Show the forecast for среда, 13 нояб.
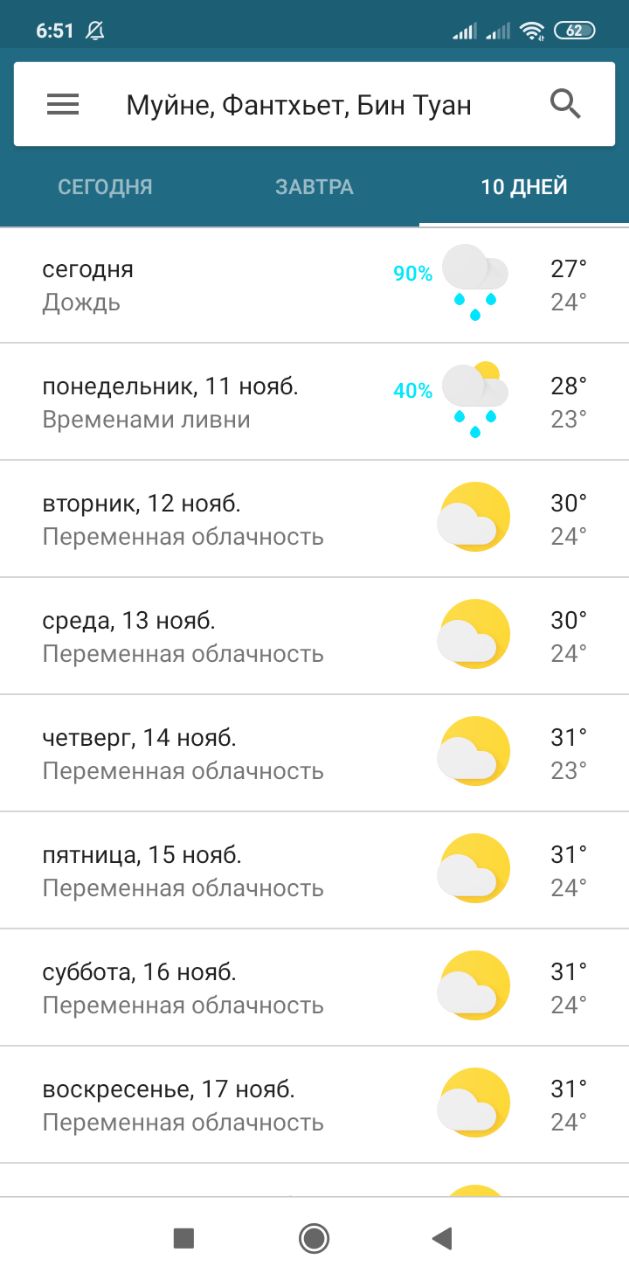The height and width of the screenshot is (1280, 629). [314, 636]
